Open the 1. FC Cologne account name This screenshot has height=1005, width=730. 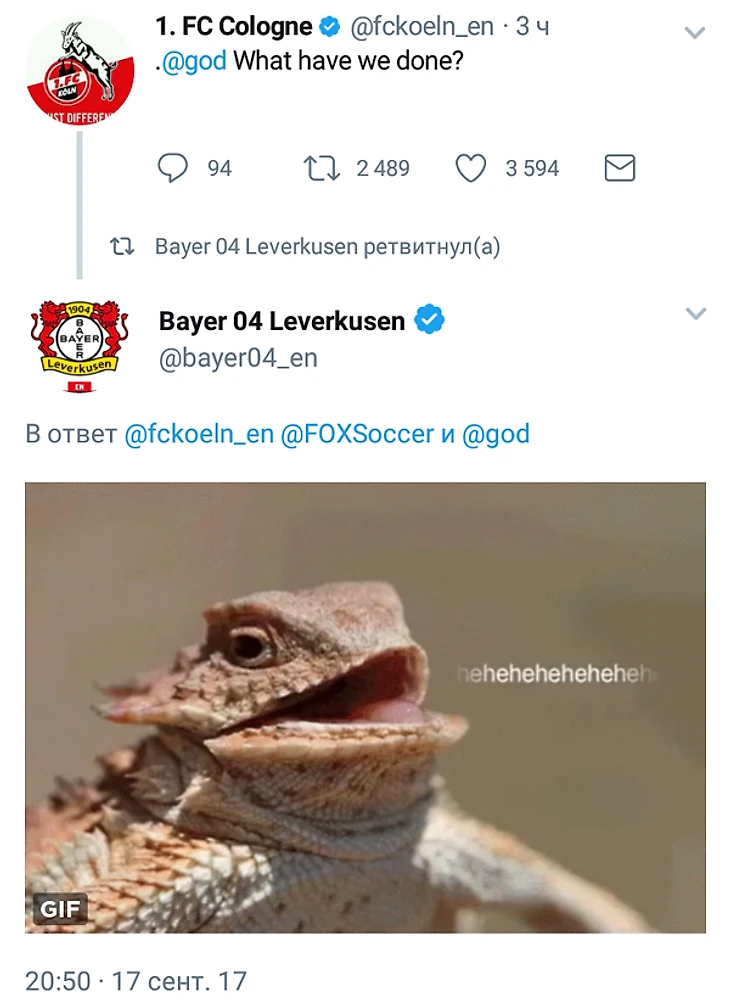click(x=235, y=27)
